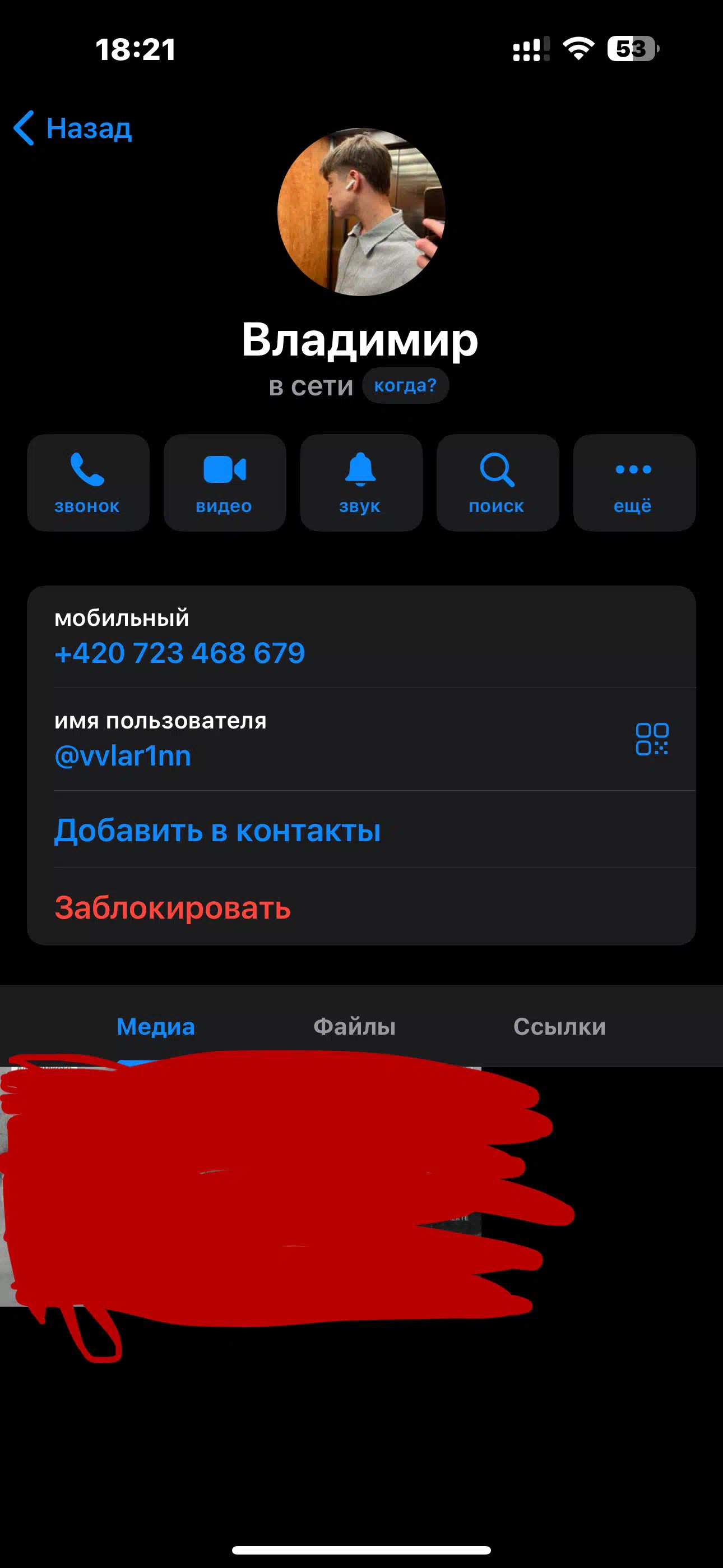Go back with the Назад button
The image size is (723, 1568).
click(72, 128)
